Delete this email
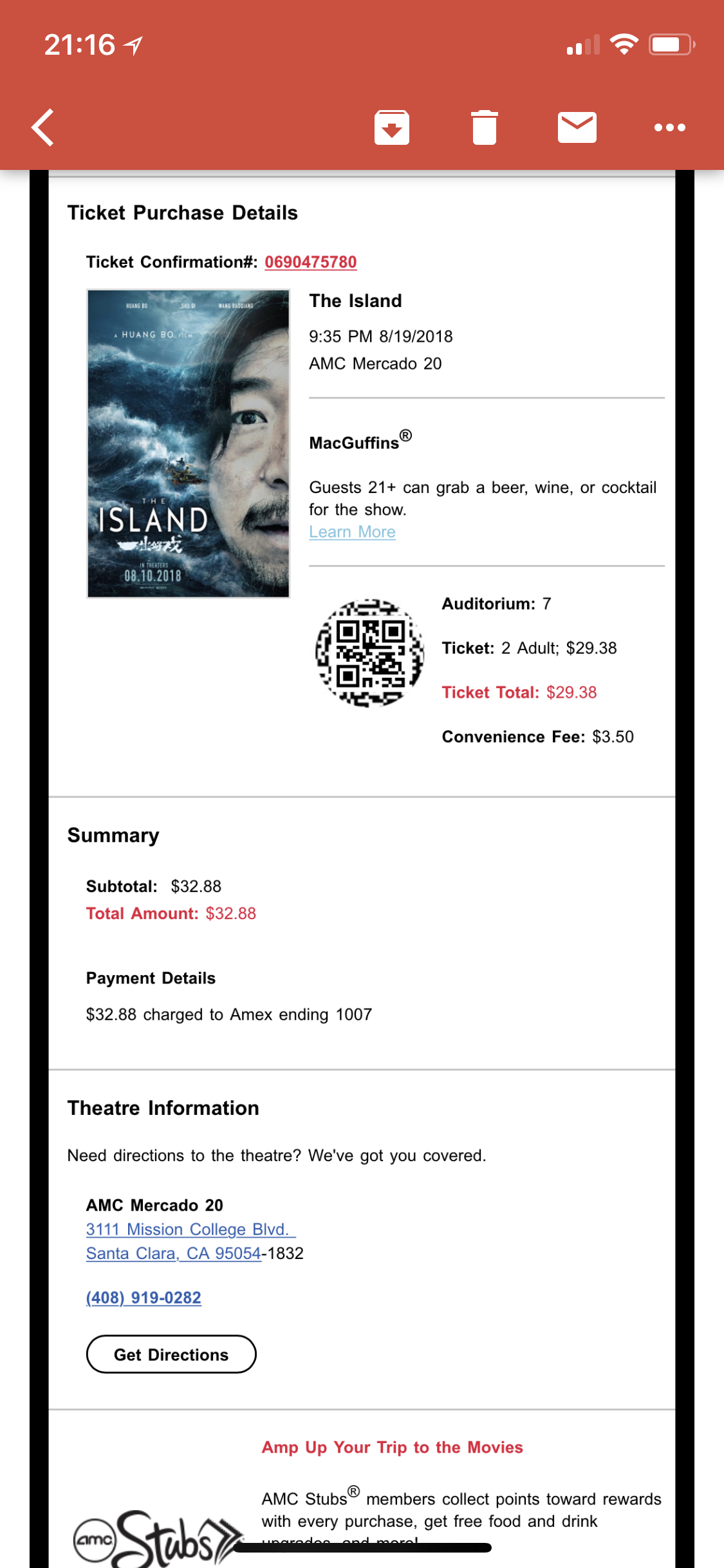The width and height of the screenshot is (724, 1568). 484,127
